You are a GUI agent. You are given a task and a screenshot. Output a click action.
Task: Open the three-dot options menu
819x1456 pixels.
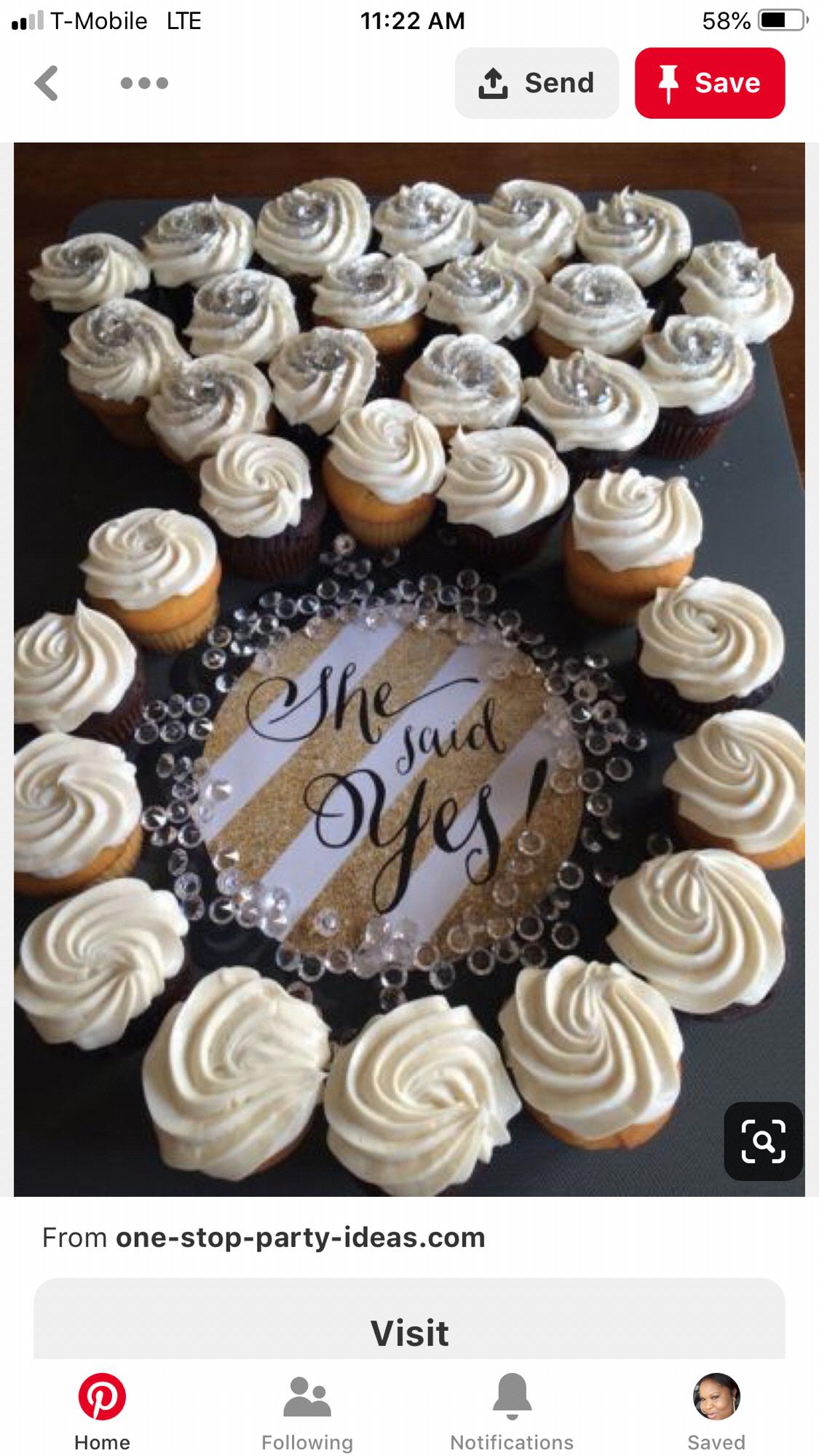click(x=144, y=83)
